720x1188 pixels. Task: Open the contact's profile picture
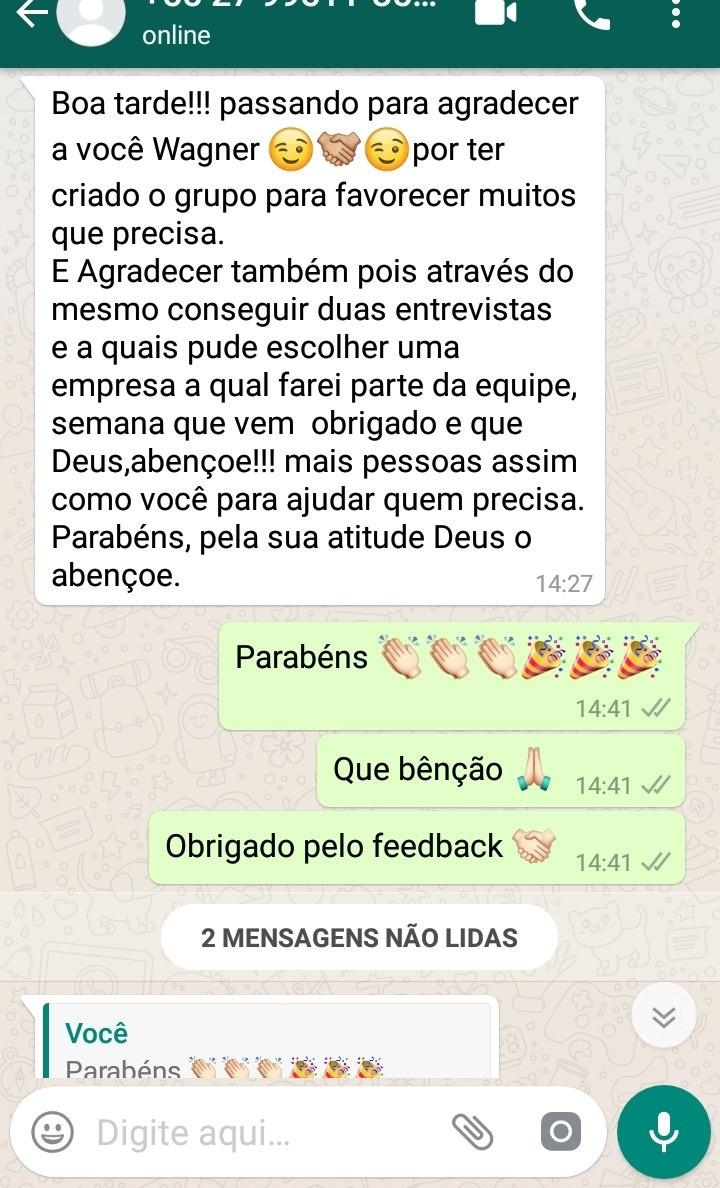pos(90,16)
